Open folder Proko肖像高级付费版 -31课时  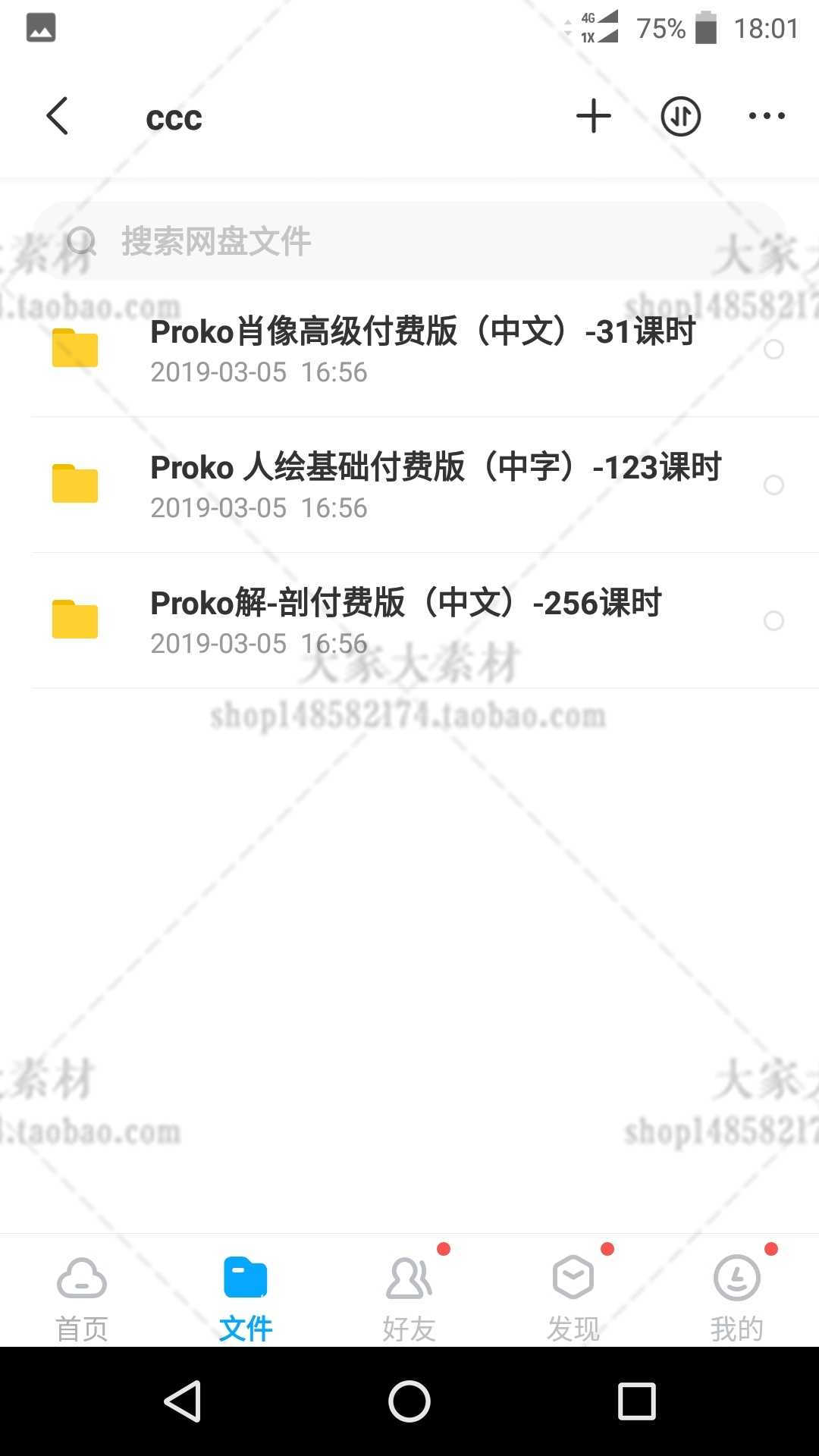pos(422,349)
